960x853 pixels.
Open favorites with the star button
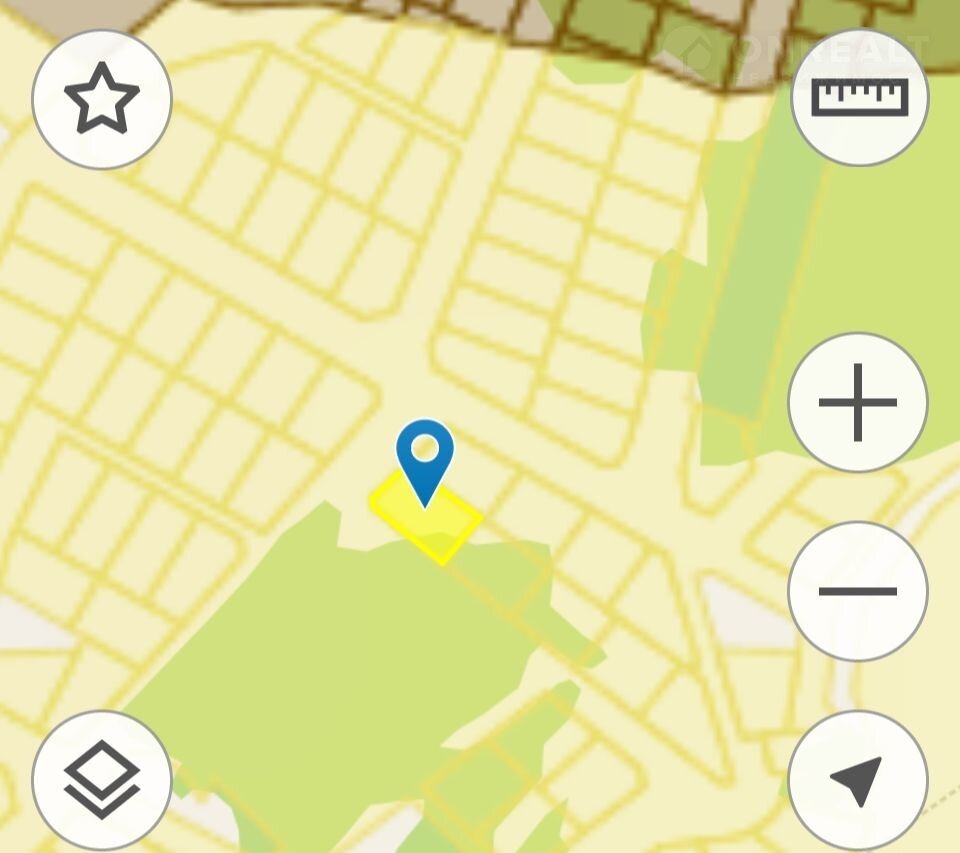tap(102, 100)
